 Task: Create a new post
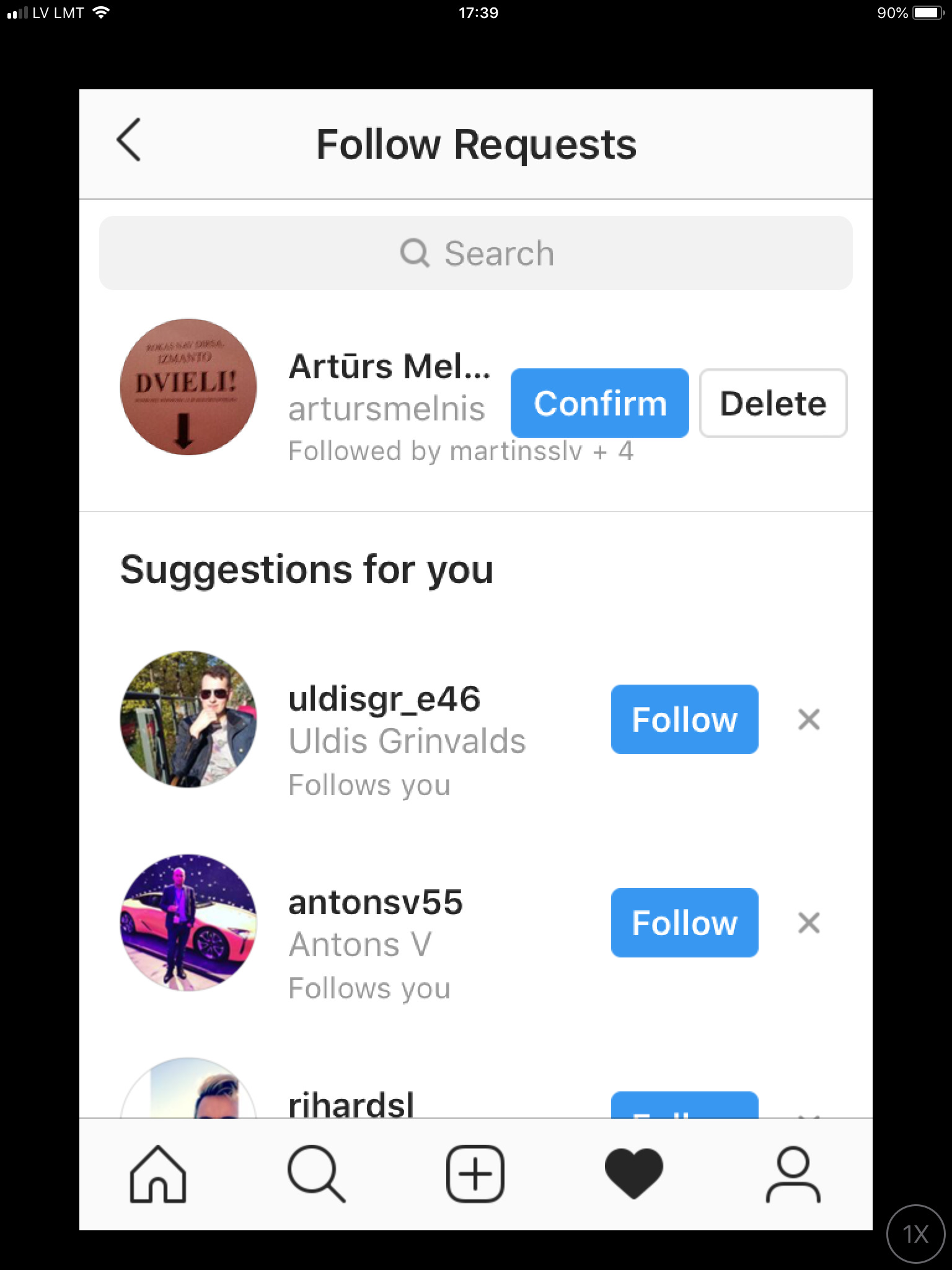(x=475, y=1174)
